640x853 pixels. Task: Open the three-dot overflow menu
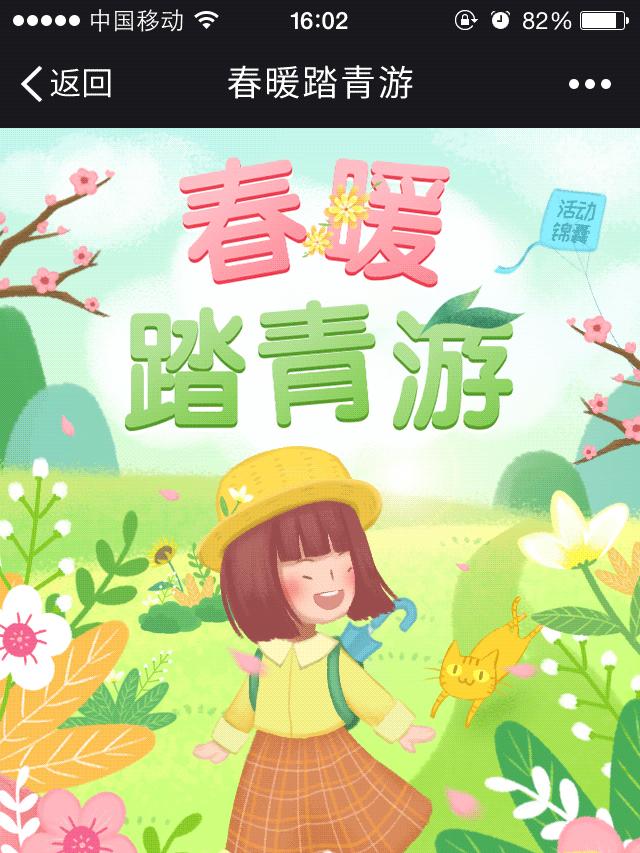(590, 85)
